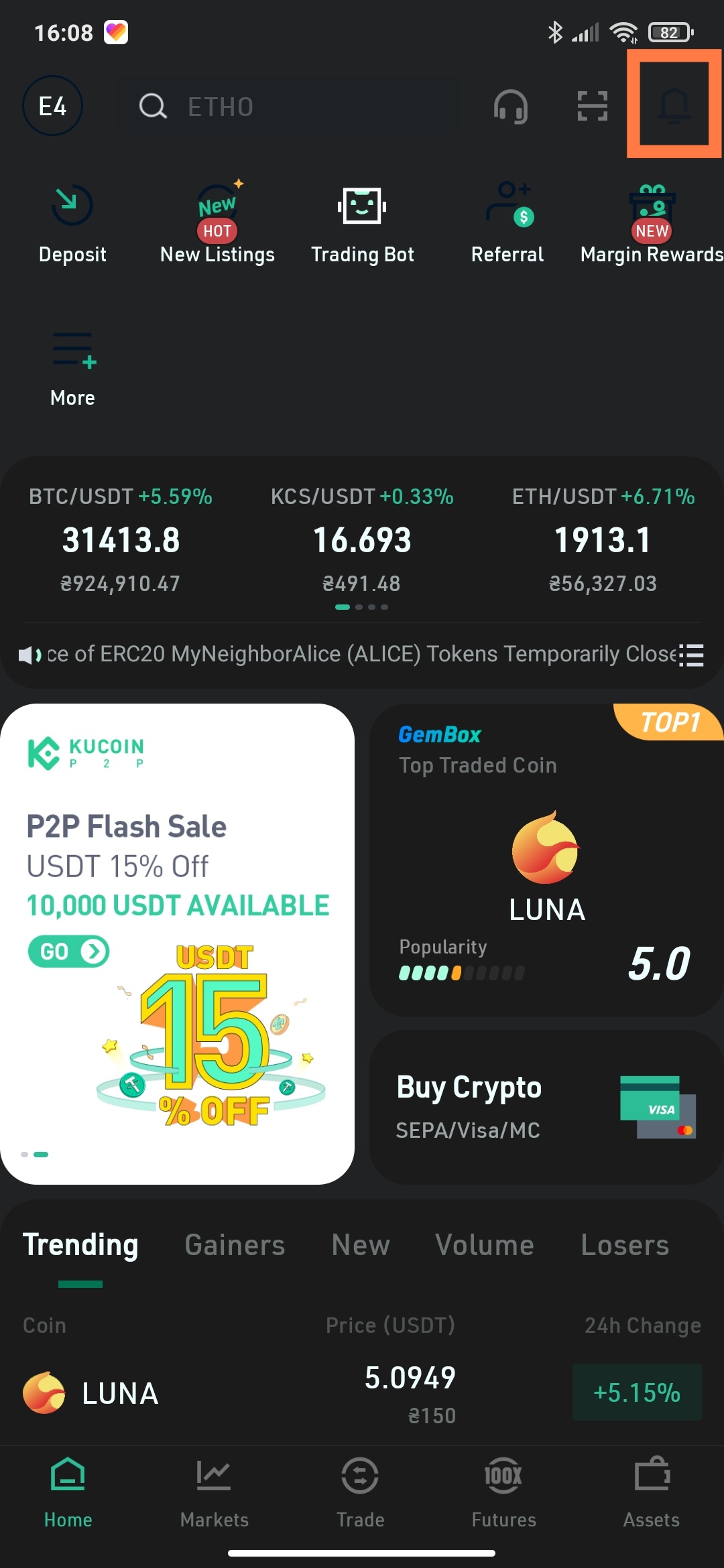Image resolution: width=724 pixels, height=1568 pixels.
Task: Open announcements list icon
Action: pyautogui.click(x=692, y=655)
